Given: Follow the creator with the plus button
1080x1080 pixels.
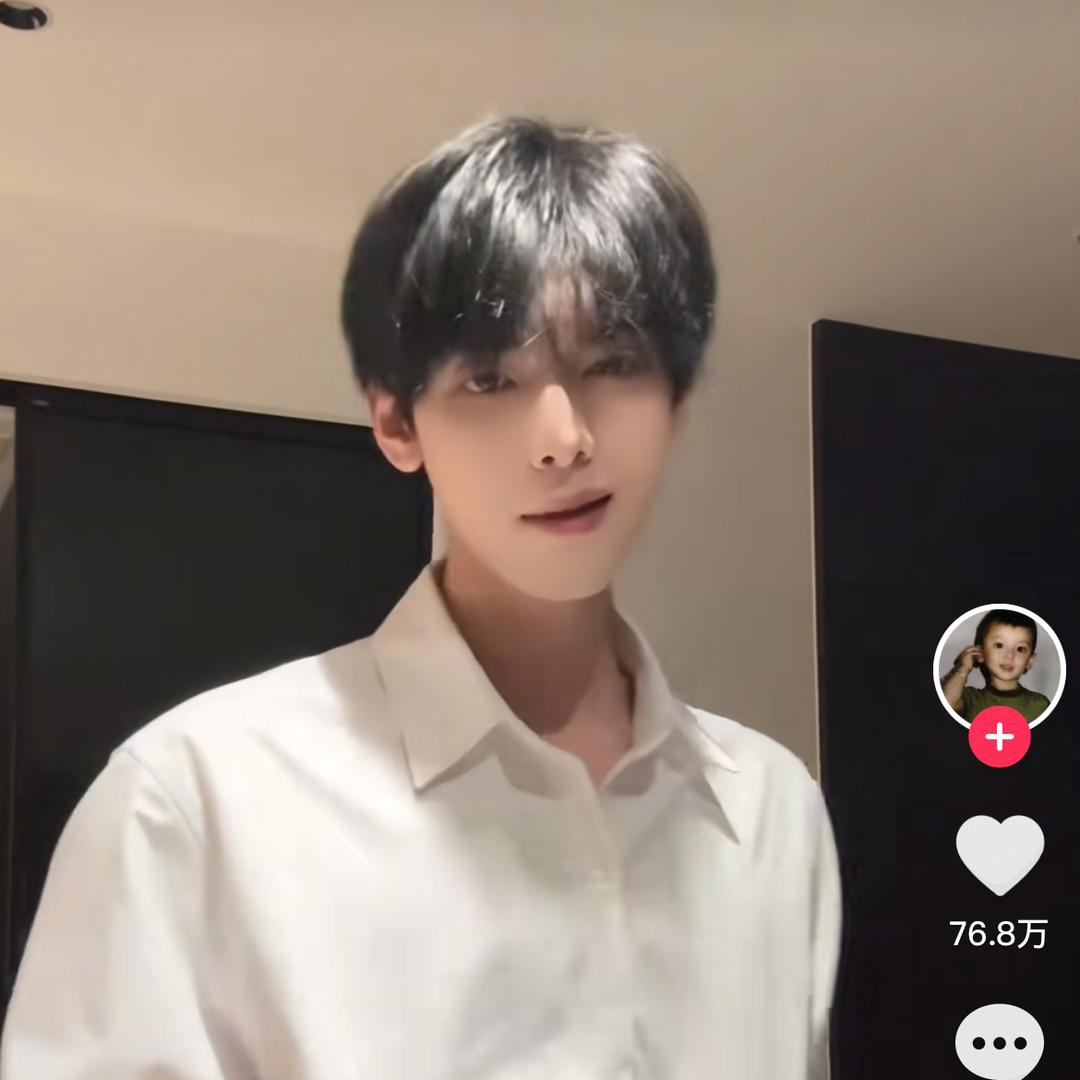Looking at the screenshot, I should click(999, 738).
